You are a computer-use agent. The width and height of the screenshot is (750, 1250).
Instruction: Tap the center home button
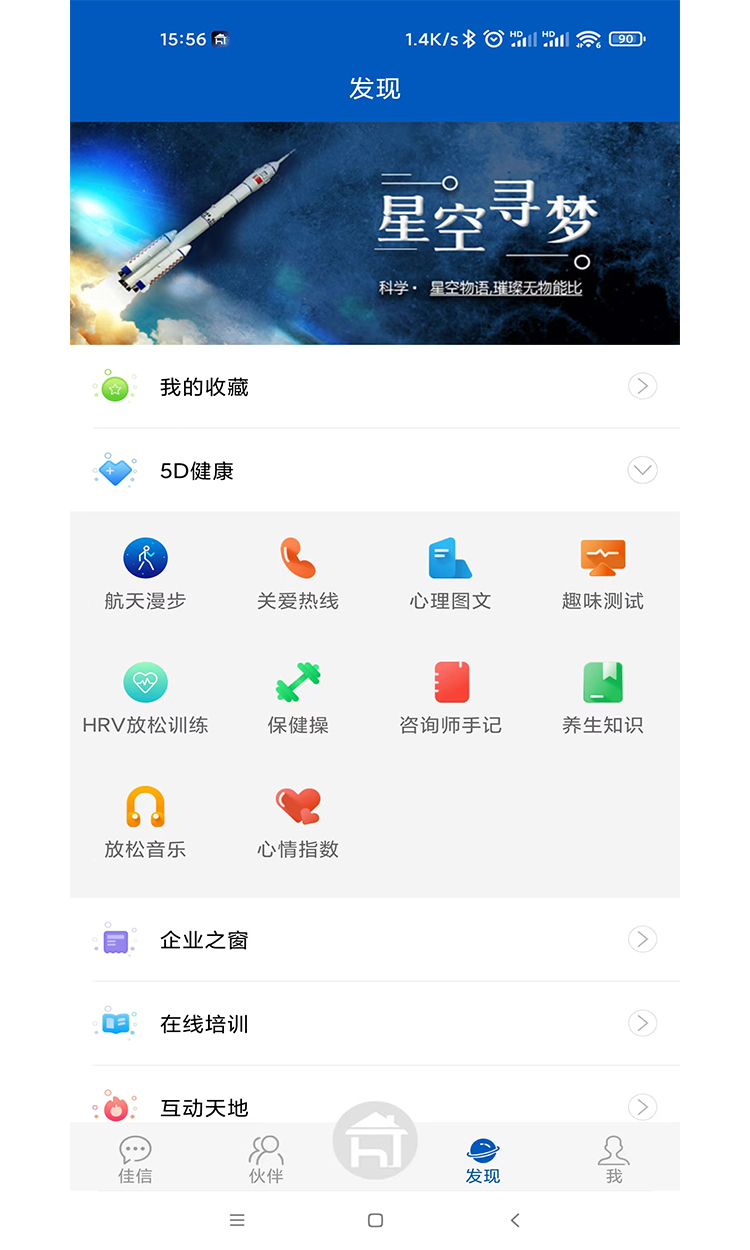(x=375, y=1140)
